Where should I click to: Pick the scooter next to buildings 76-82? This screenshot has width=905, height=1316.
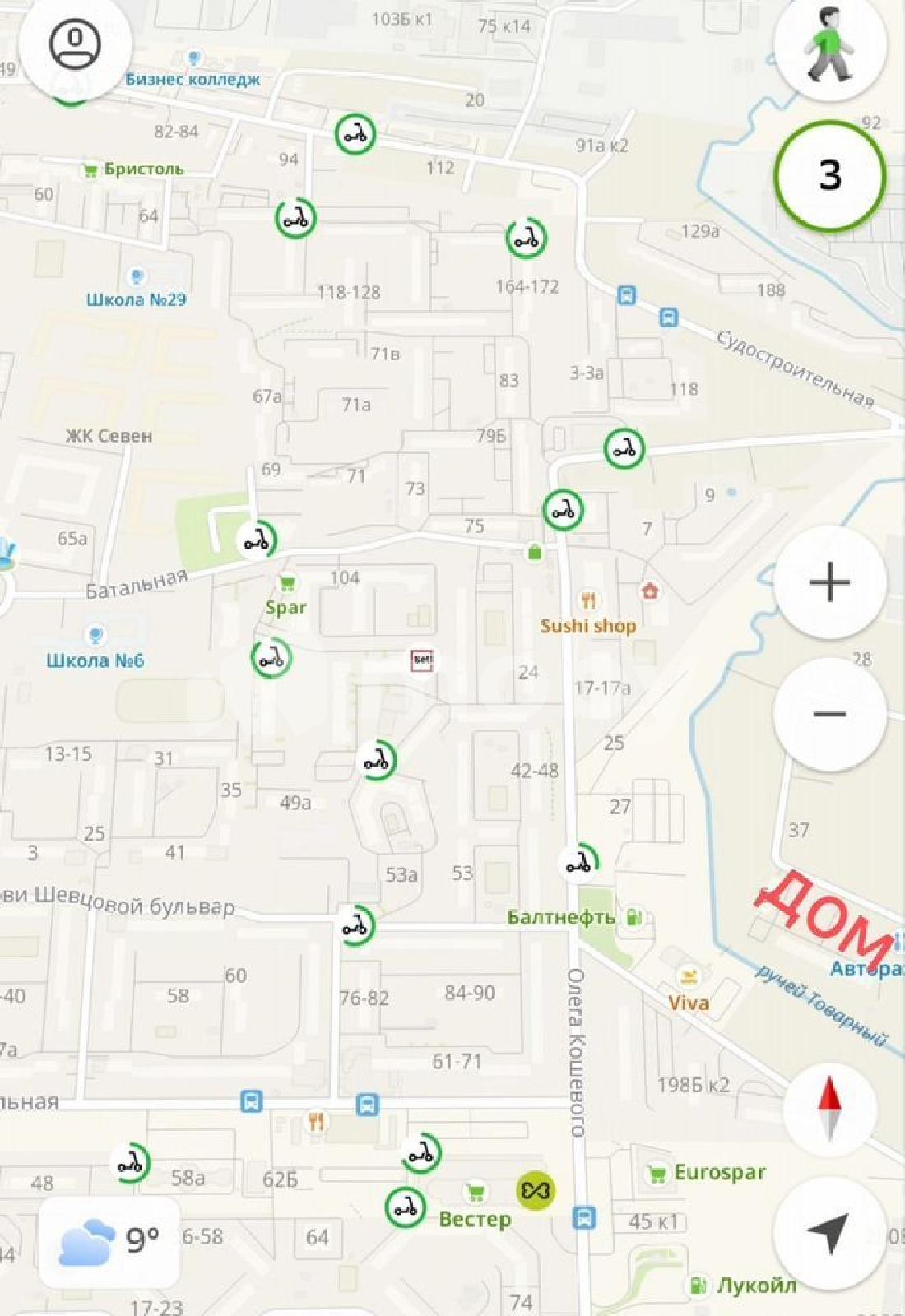click(355, 925)
